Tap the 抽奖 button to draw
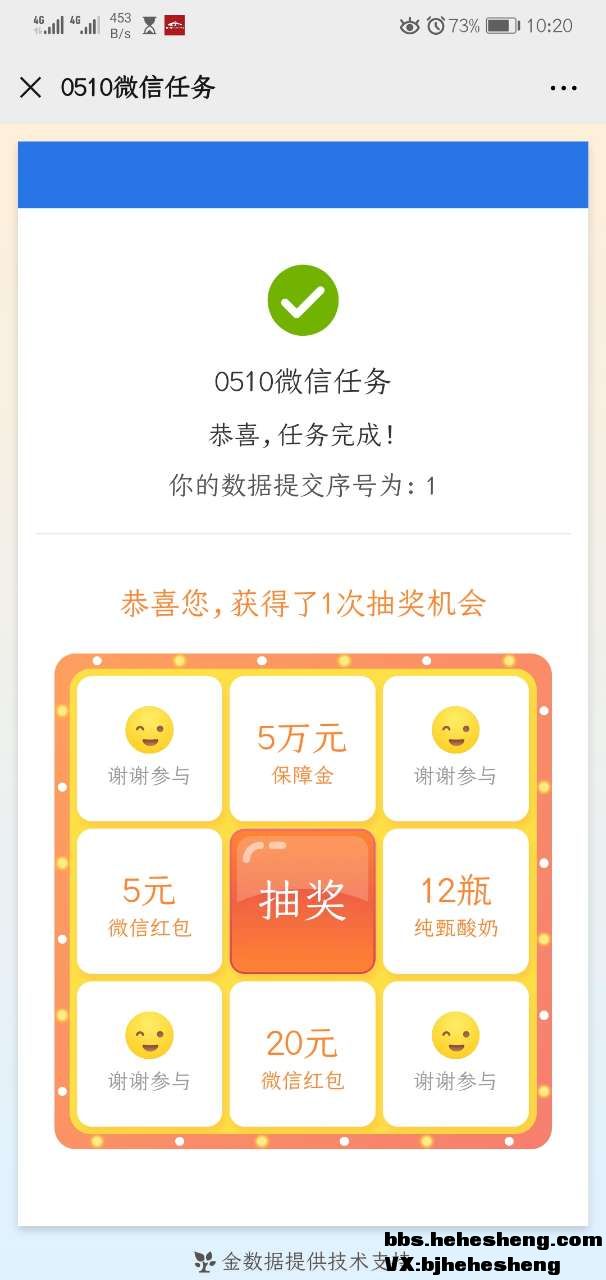 point(303,901)
